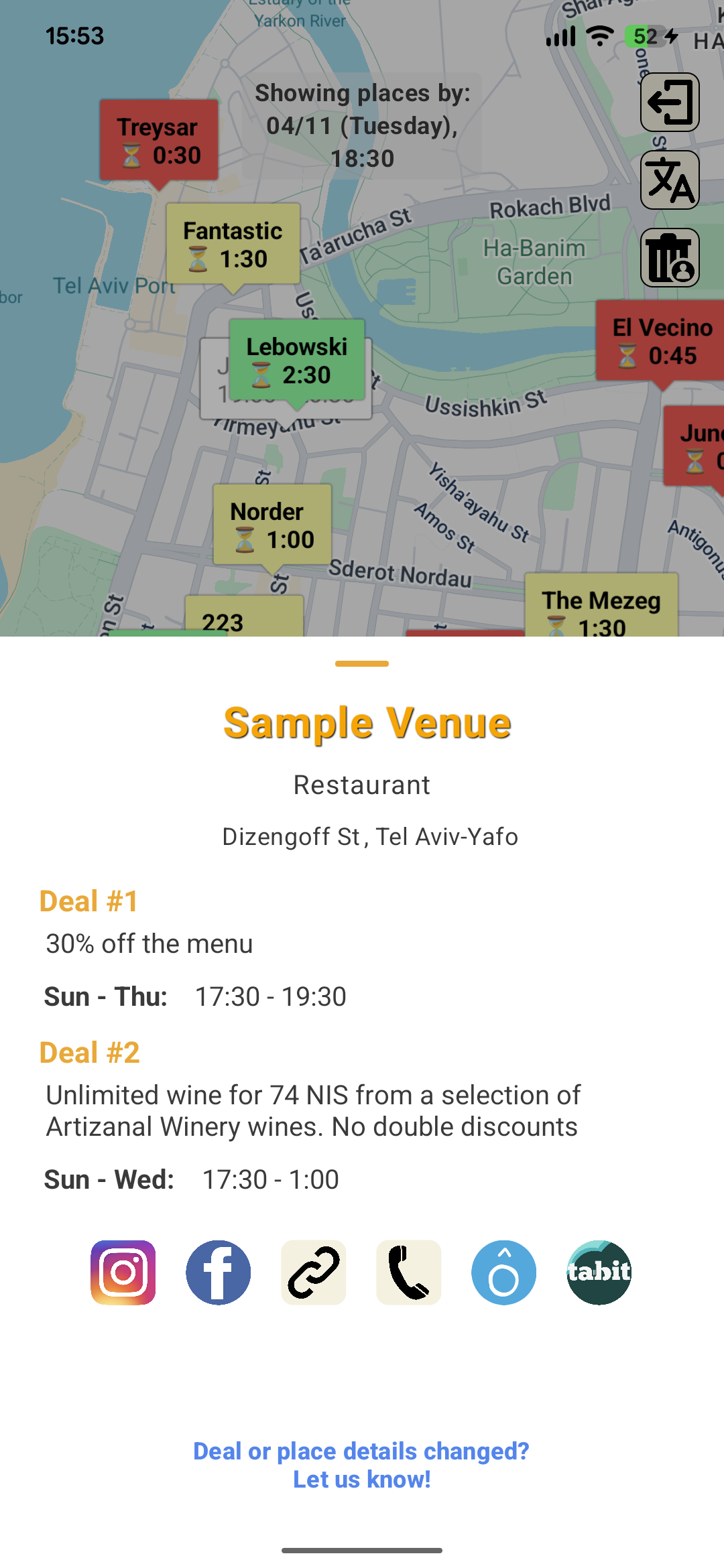
Task: Open the delete account trash icon
Action: [x=670, y=258]
